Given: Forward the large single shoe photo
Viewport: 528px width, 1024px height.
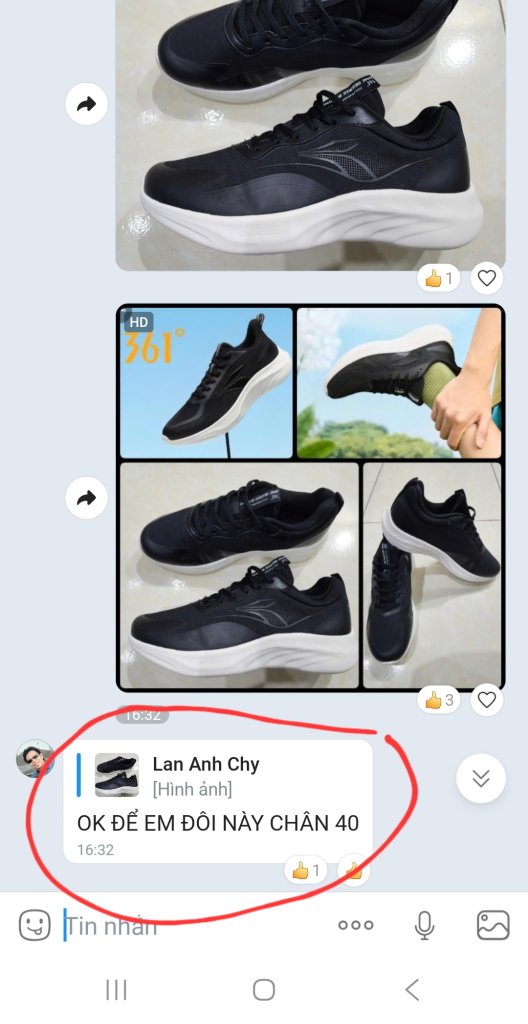Looking at the screenshot, I should 86,104.
